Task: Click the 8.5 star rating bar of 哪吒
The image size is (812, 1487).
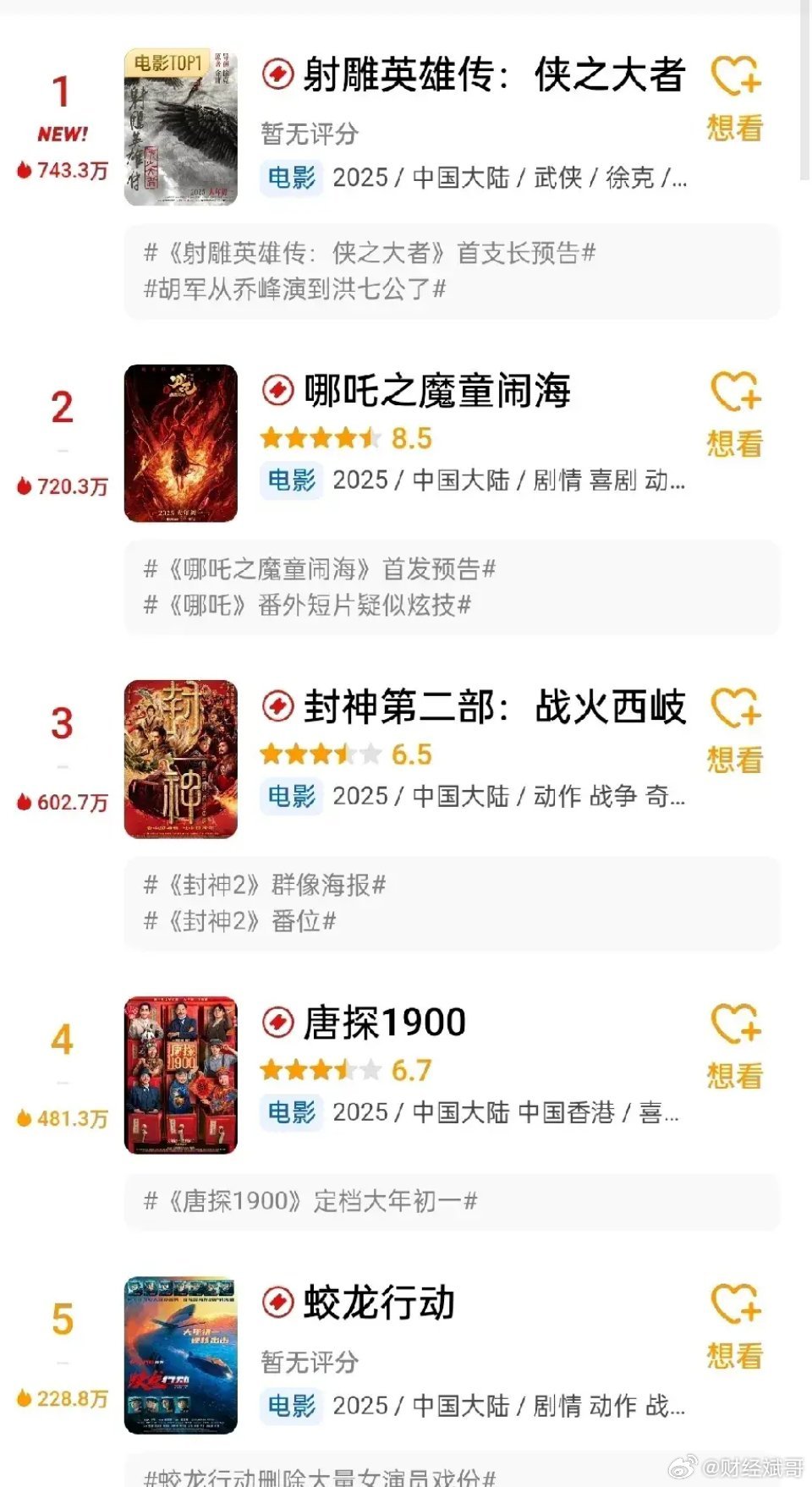Action: pos(338,438)
